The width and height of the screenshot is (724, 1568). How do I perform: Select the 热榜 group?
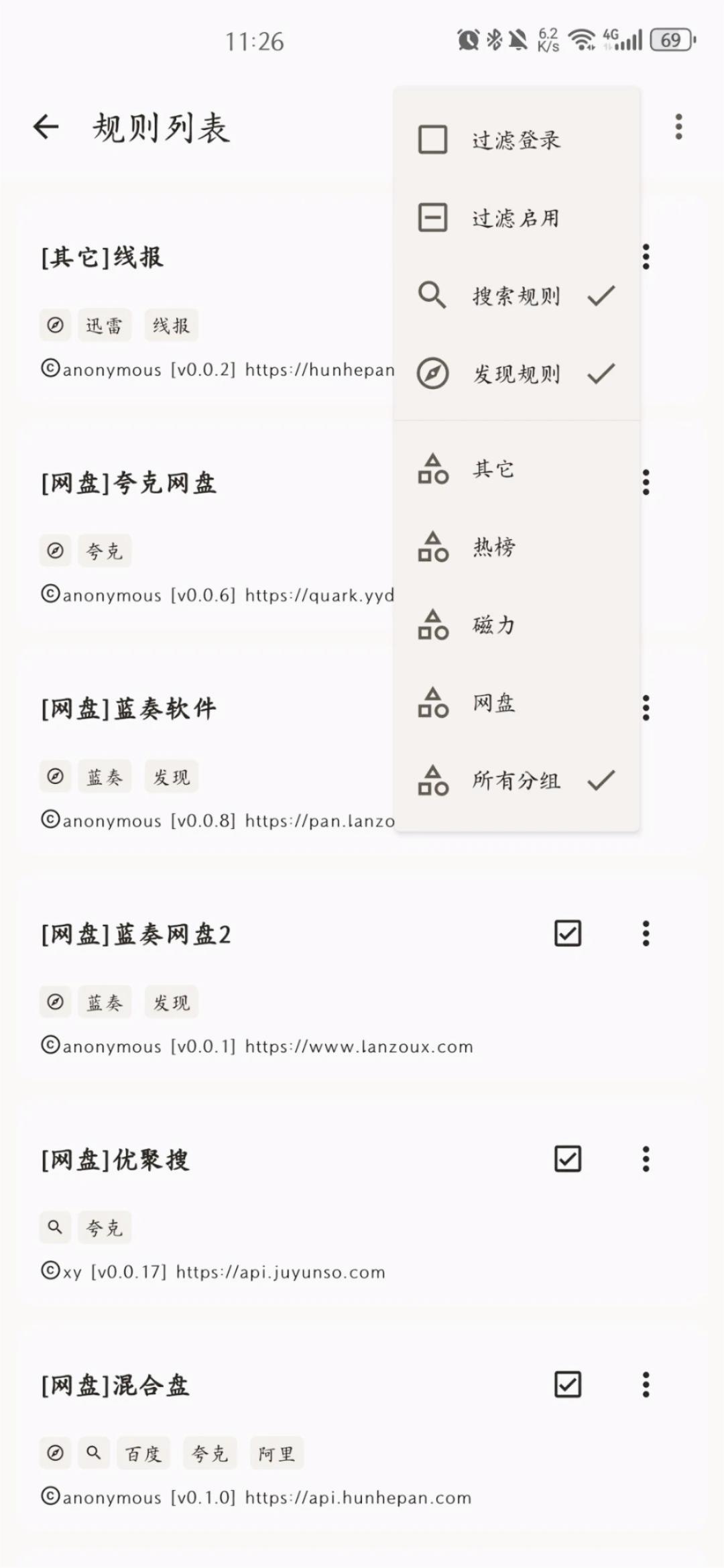tap(493, 547)
